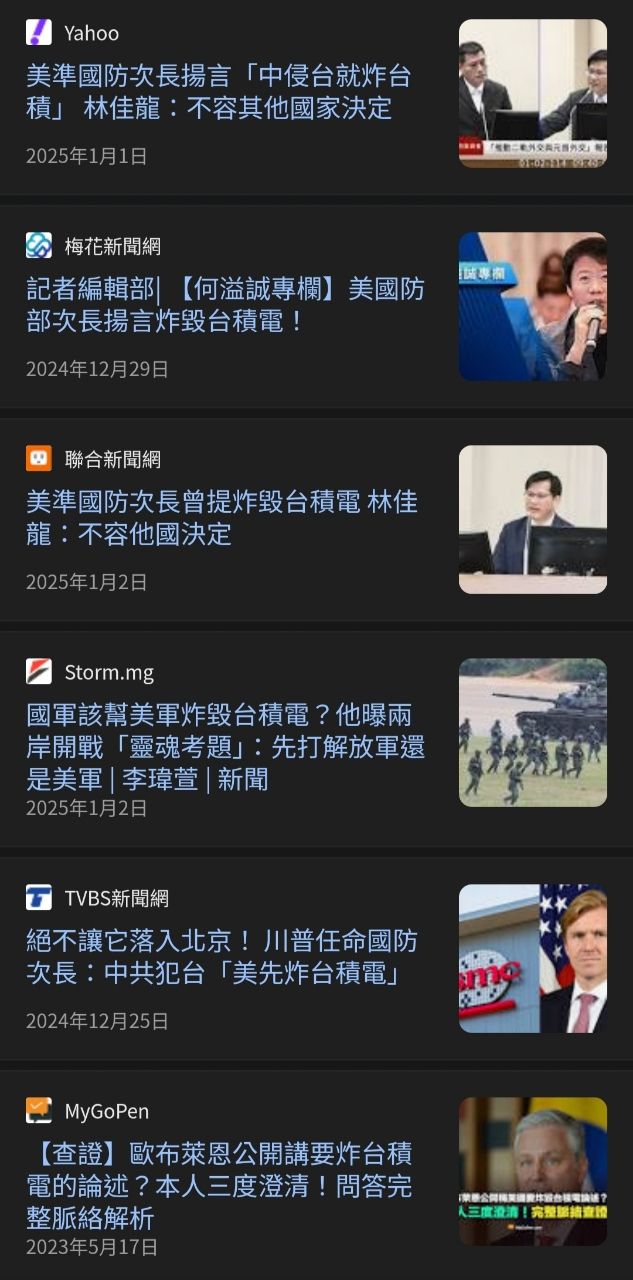Open the Yahoo article about 林佳龍
This screenshot has height=1280, width=633.
pos(220,92)
